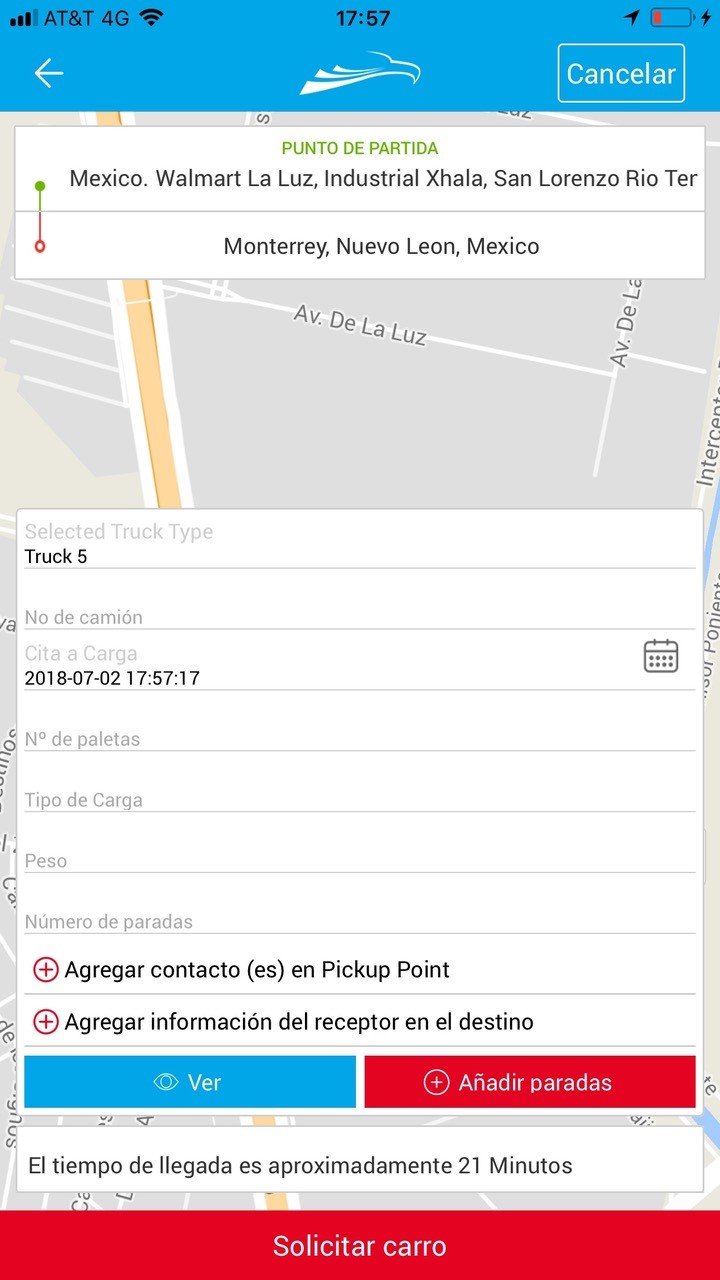Tap Añadir paradas to add stops

(x=530, y=1082)
